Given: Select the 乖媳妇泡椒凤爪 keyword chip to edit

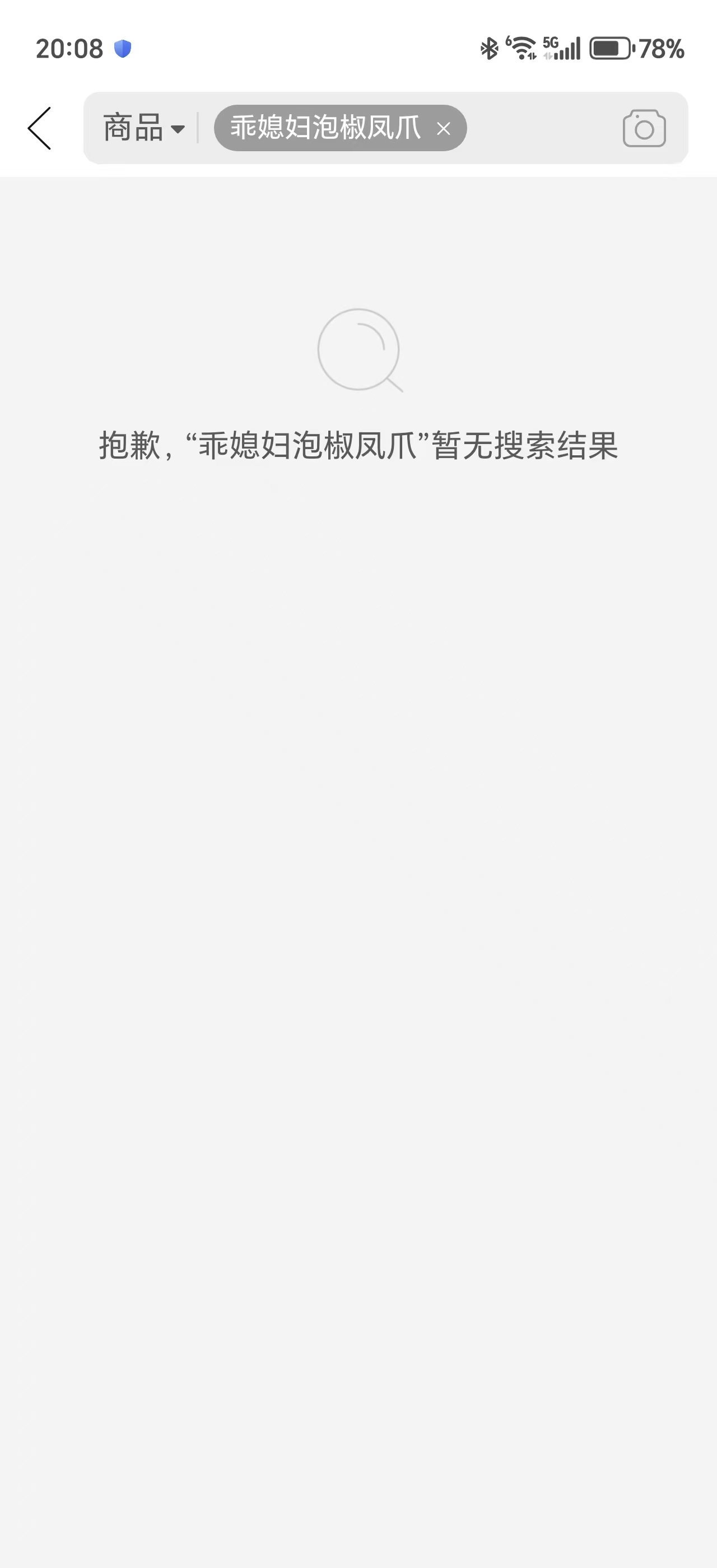Looking at the screenshot, I should pos(325,128).
